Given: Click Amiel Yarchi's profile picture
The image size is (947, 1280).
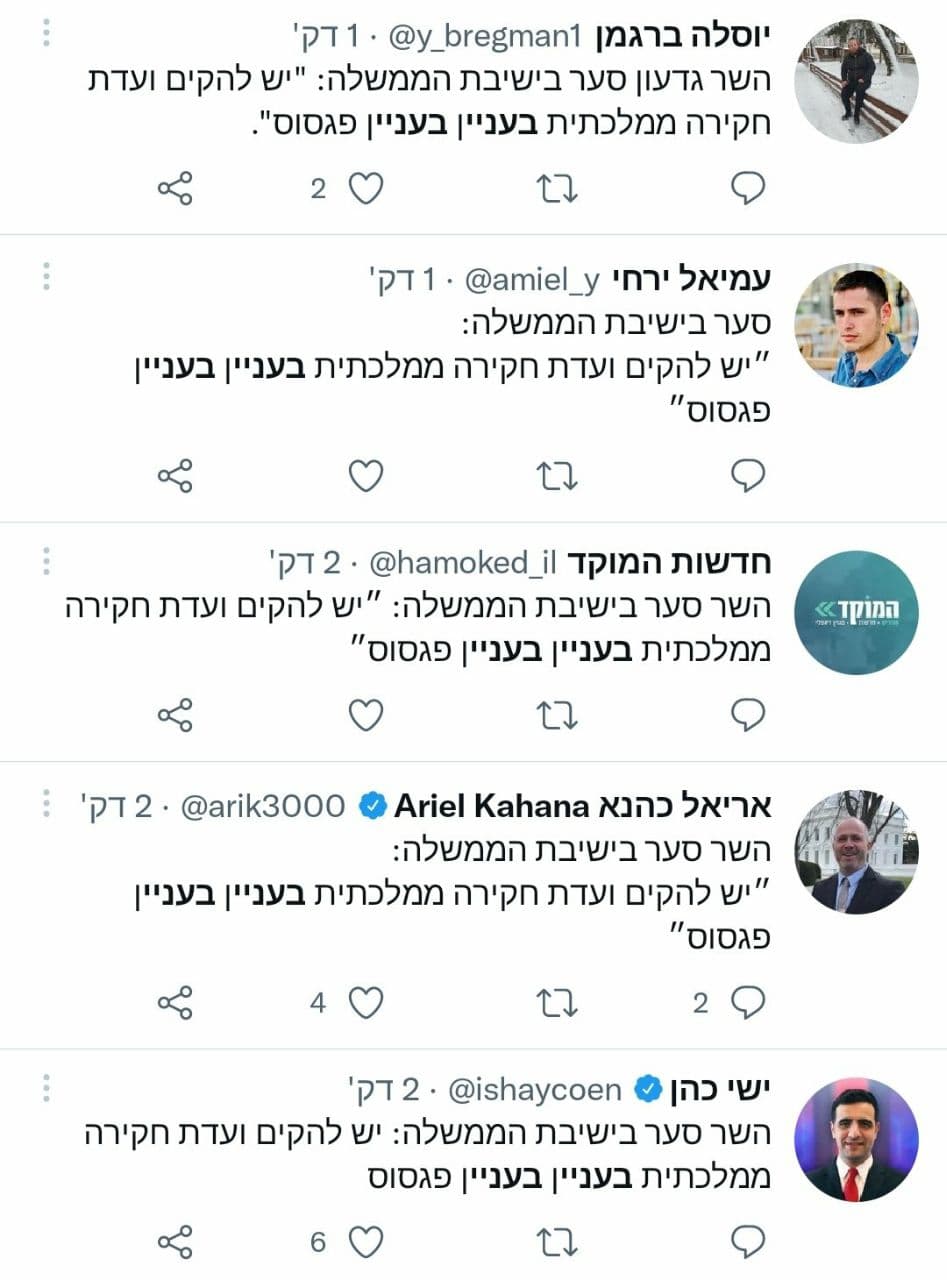Looking at the screenshot, I should [x=857, y=330].
